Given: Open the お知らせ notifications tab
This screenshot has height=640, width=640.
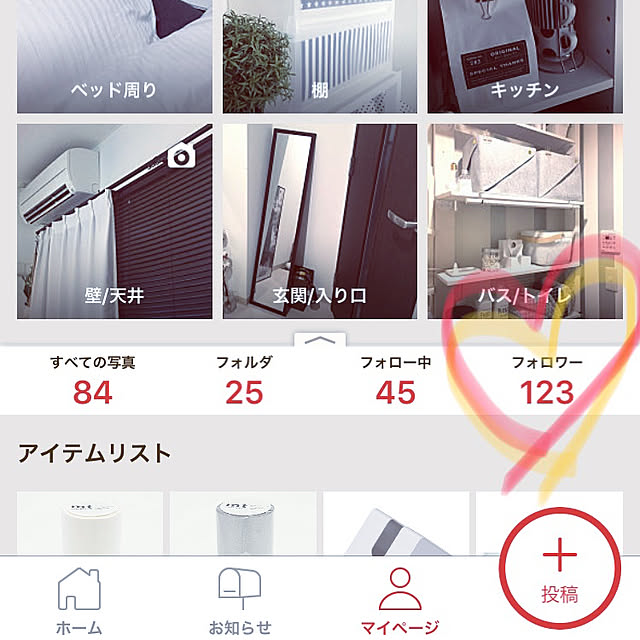Looking at the screenshot, I should point(239,600).
